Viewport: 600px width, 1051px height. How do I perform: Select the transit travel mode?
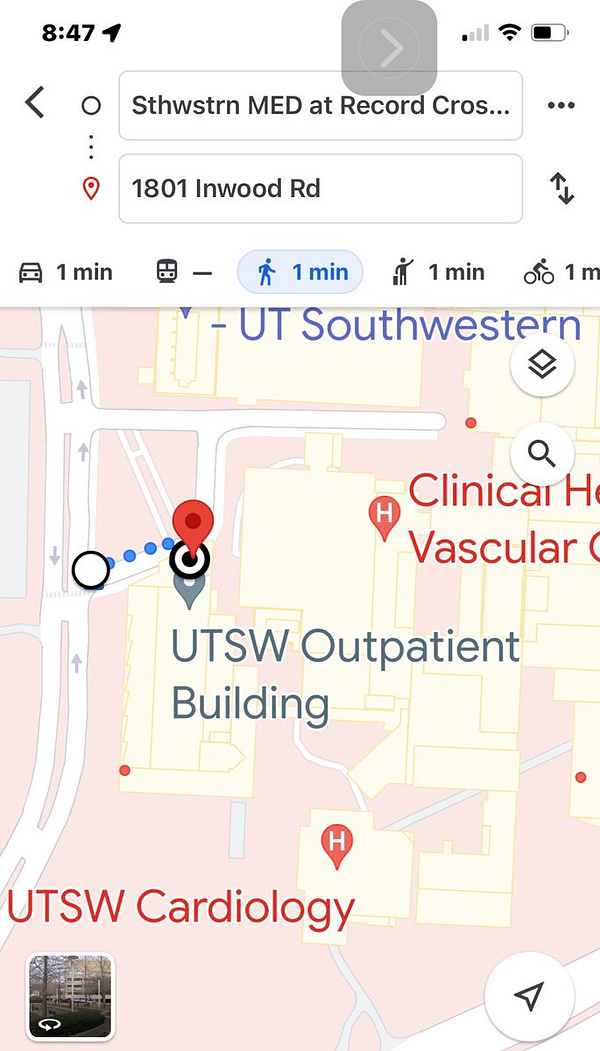click(x=183, y=272)
